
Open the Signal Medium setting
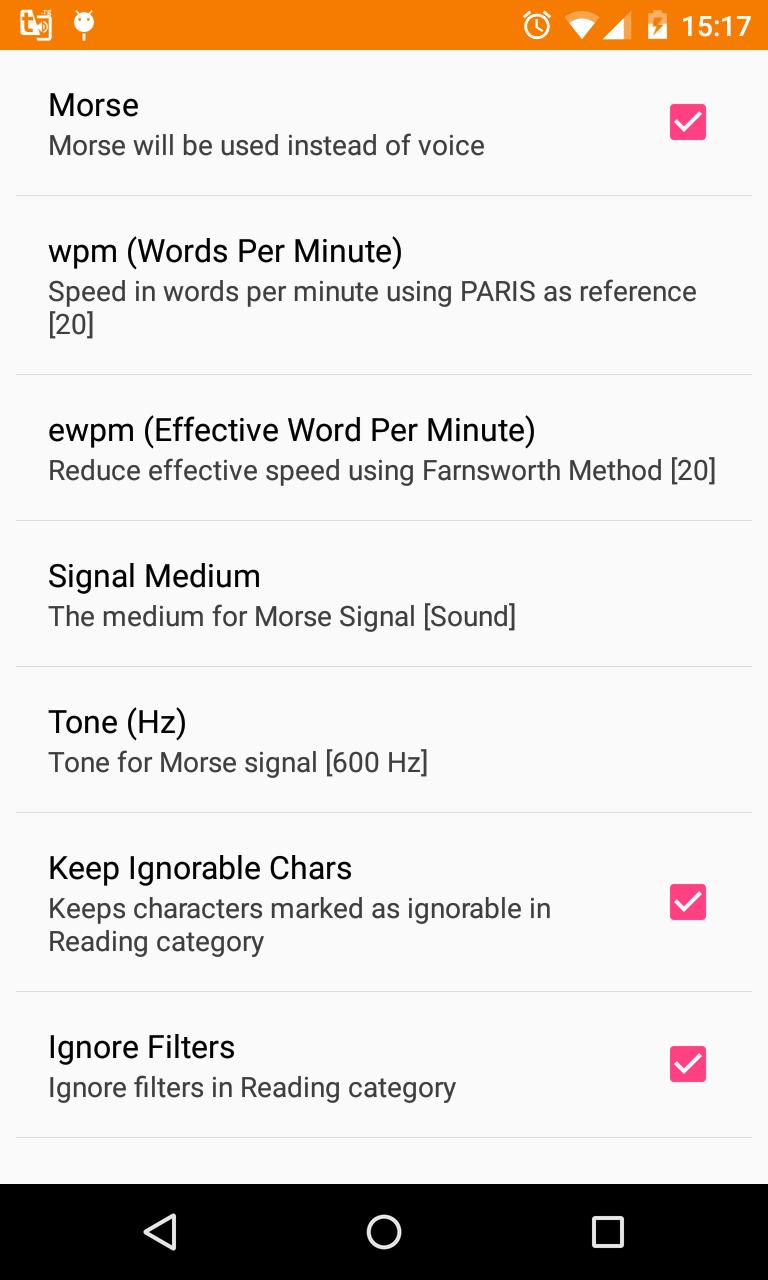pyautogui.click(x=384, y=594)
